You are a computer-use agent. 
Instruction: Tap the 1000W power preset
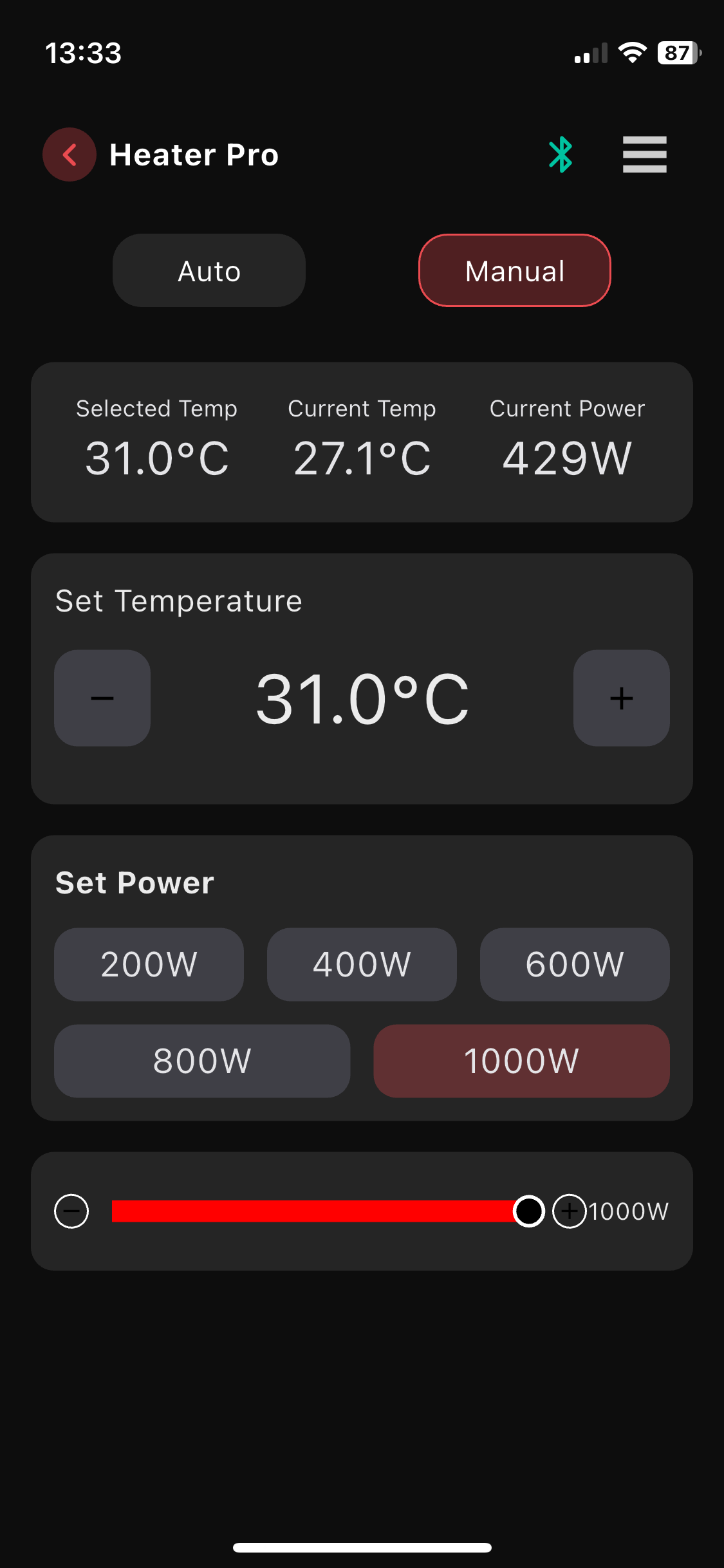521,1061
